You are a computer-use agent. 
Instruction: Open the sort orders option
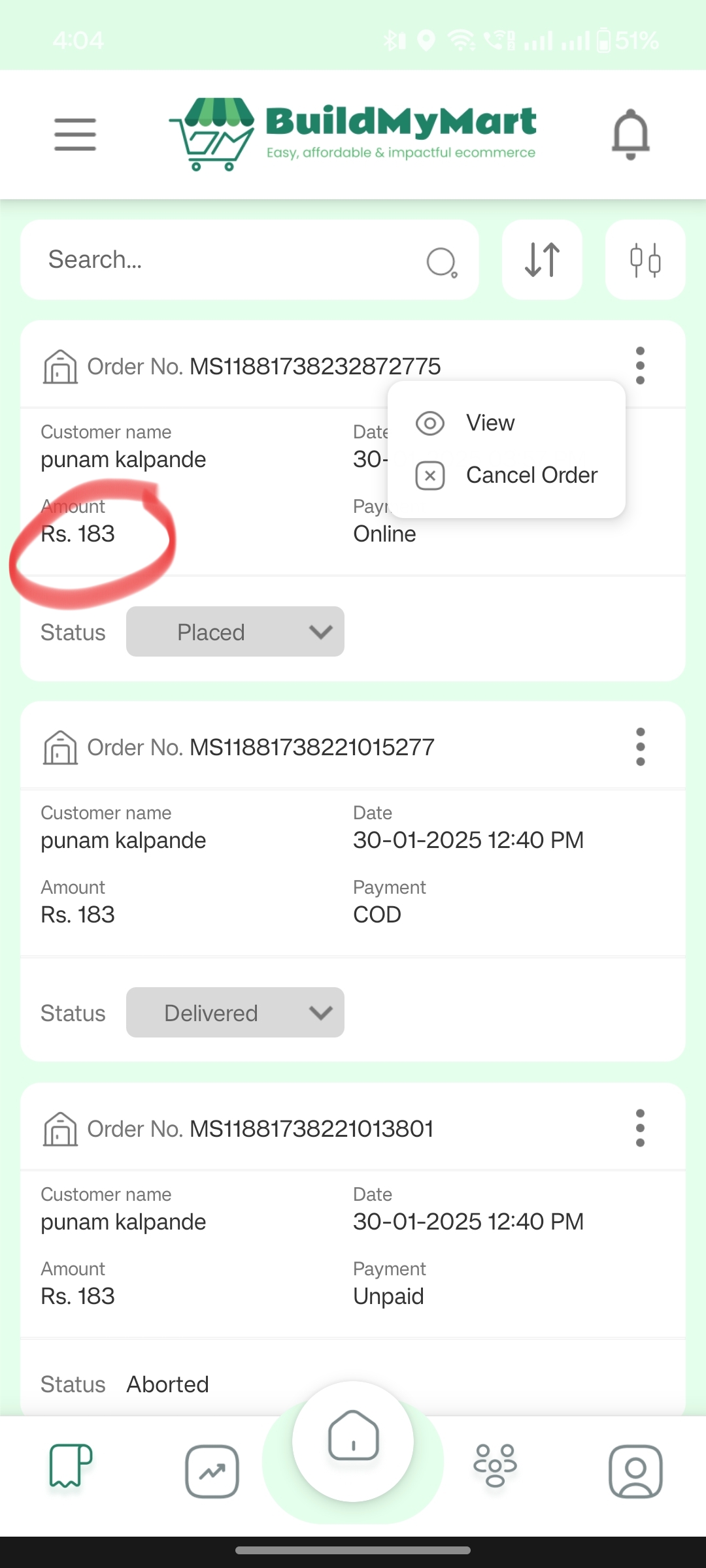point(542,259)
